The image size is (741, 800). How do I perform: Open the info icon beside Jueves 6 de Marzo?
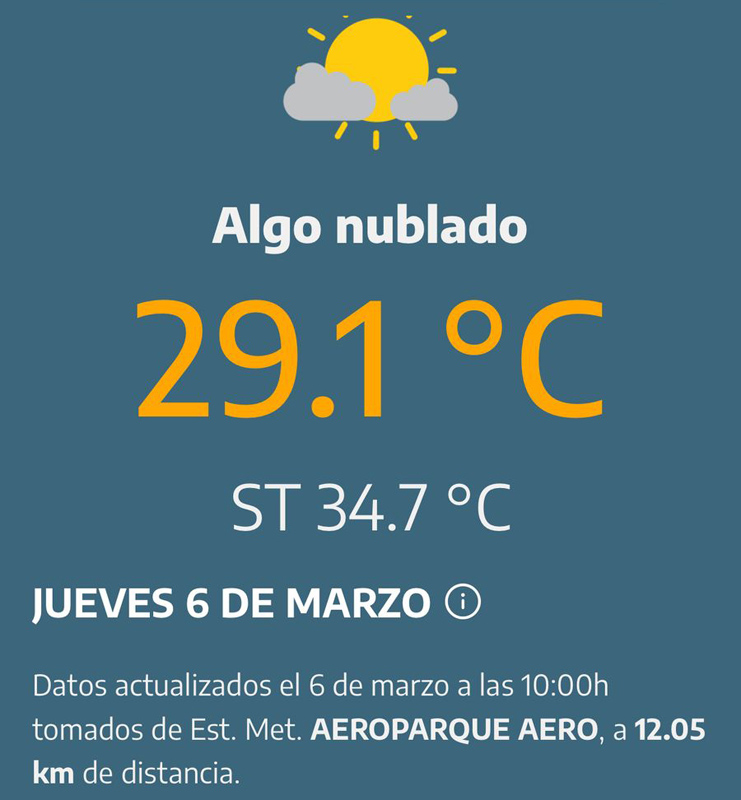[x=463, y=603]
